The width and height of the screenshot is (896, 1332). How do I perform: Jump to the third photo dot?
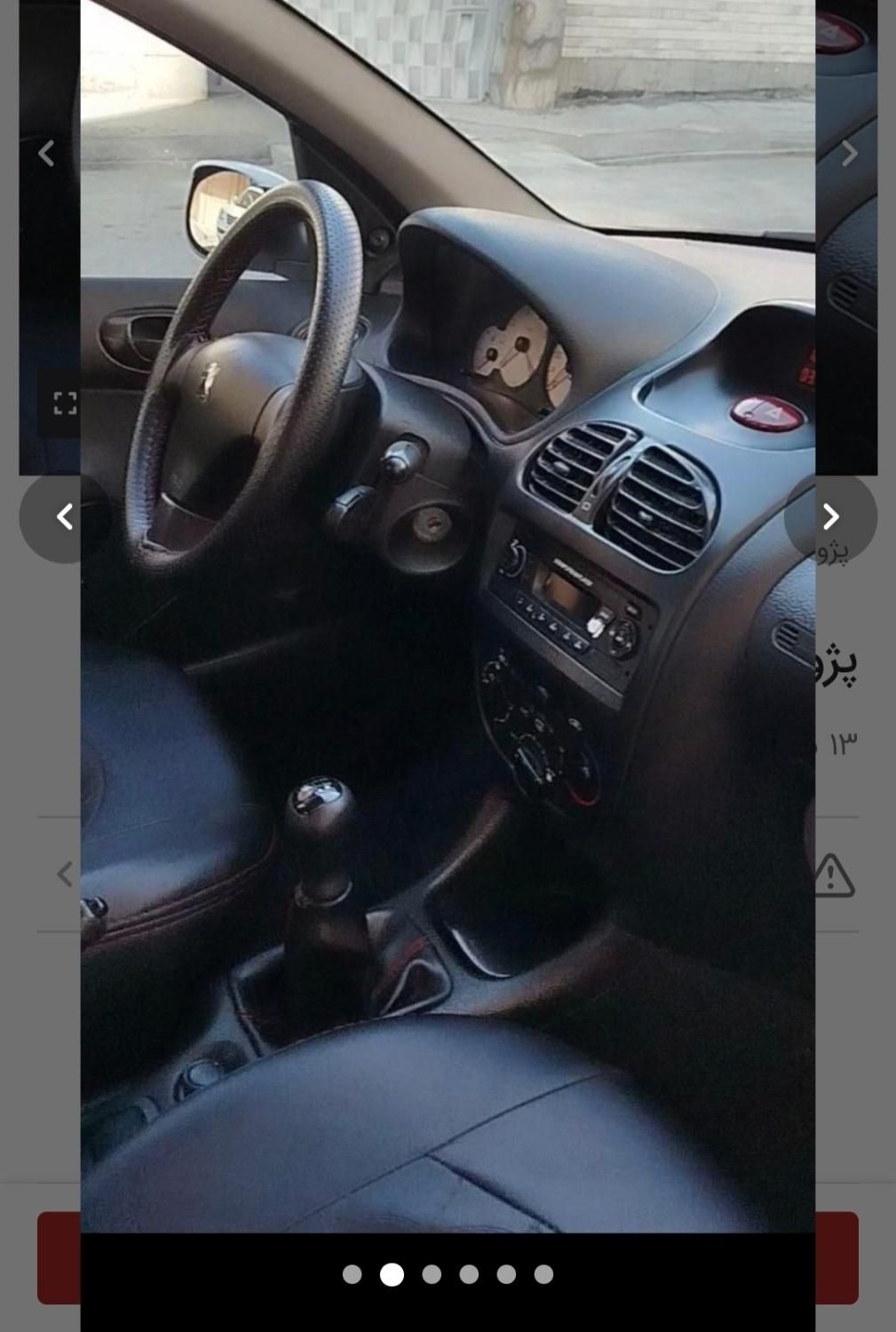pos(432,1274)
